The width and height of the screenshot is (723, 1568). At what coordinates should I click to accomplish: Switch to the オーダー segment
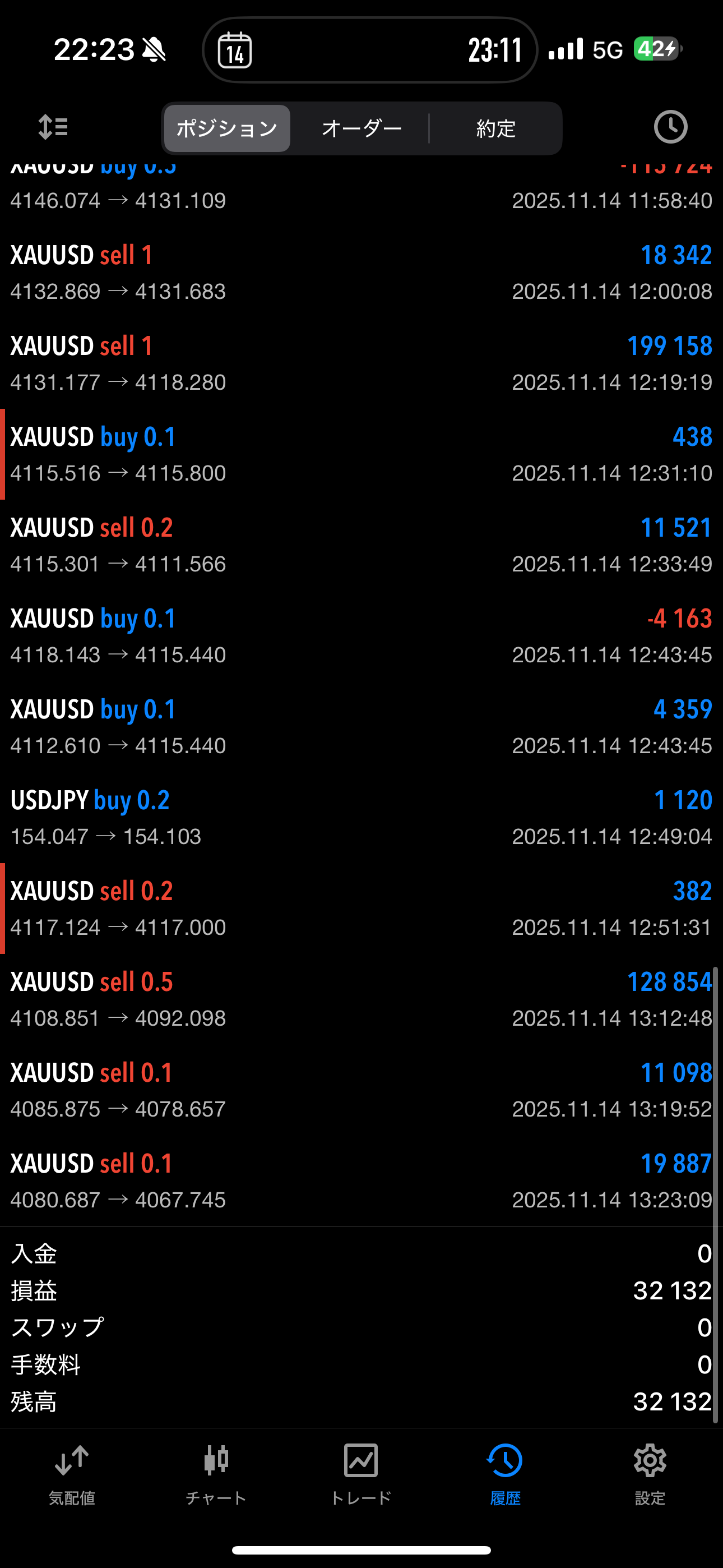tap(361, 128)
